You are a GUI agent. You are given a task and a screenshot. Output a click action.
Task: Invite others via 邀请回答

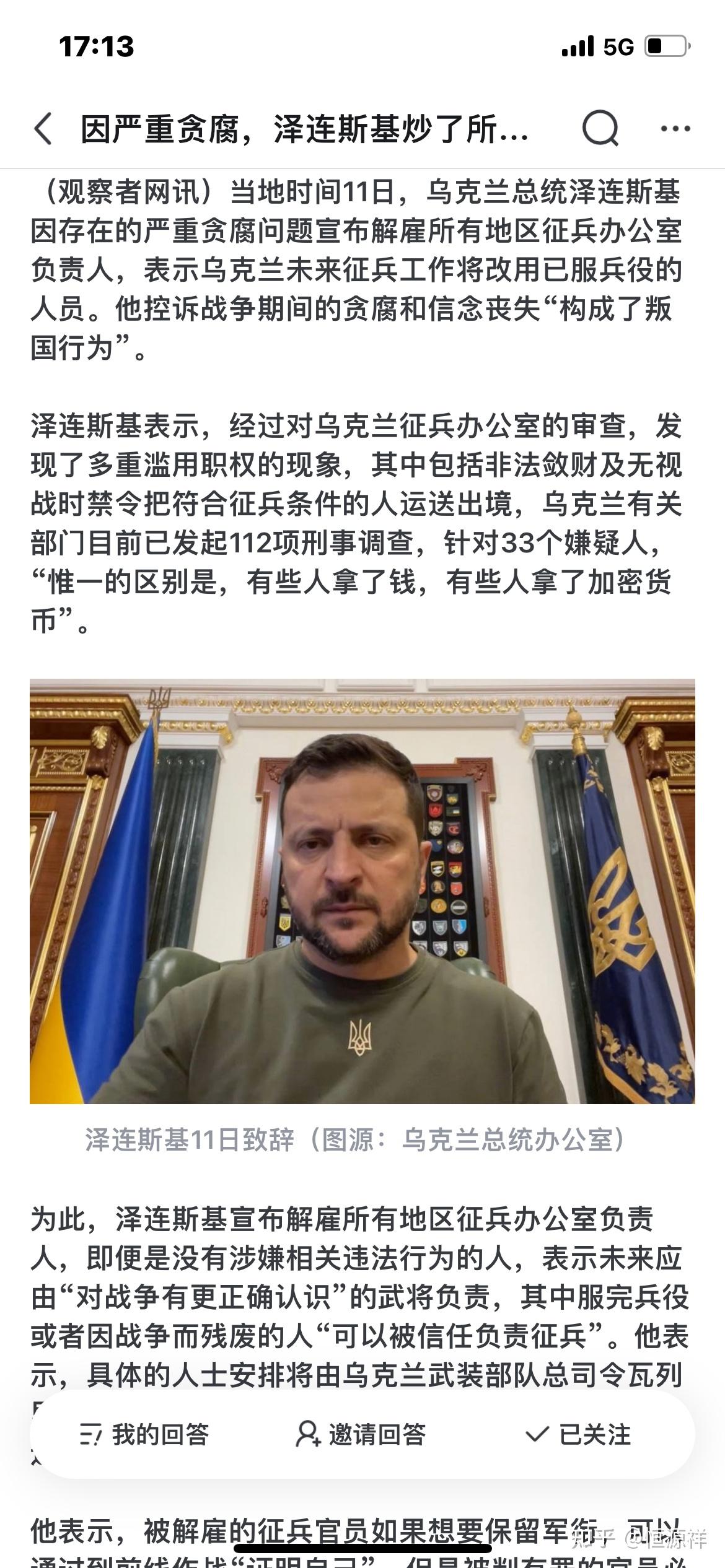361,1434
